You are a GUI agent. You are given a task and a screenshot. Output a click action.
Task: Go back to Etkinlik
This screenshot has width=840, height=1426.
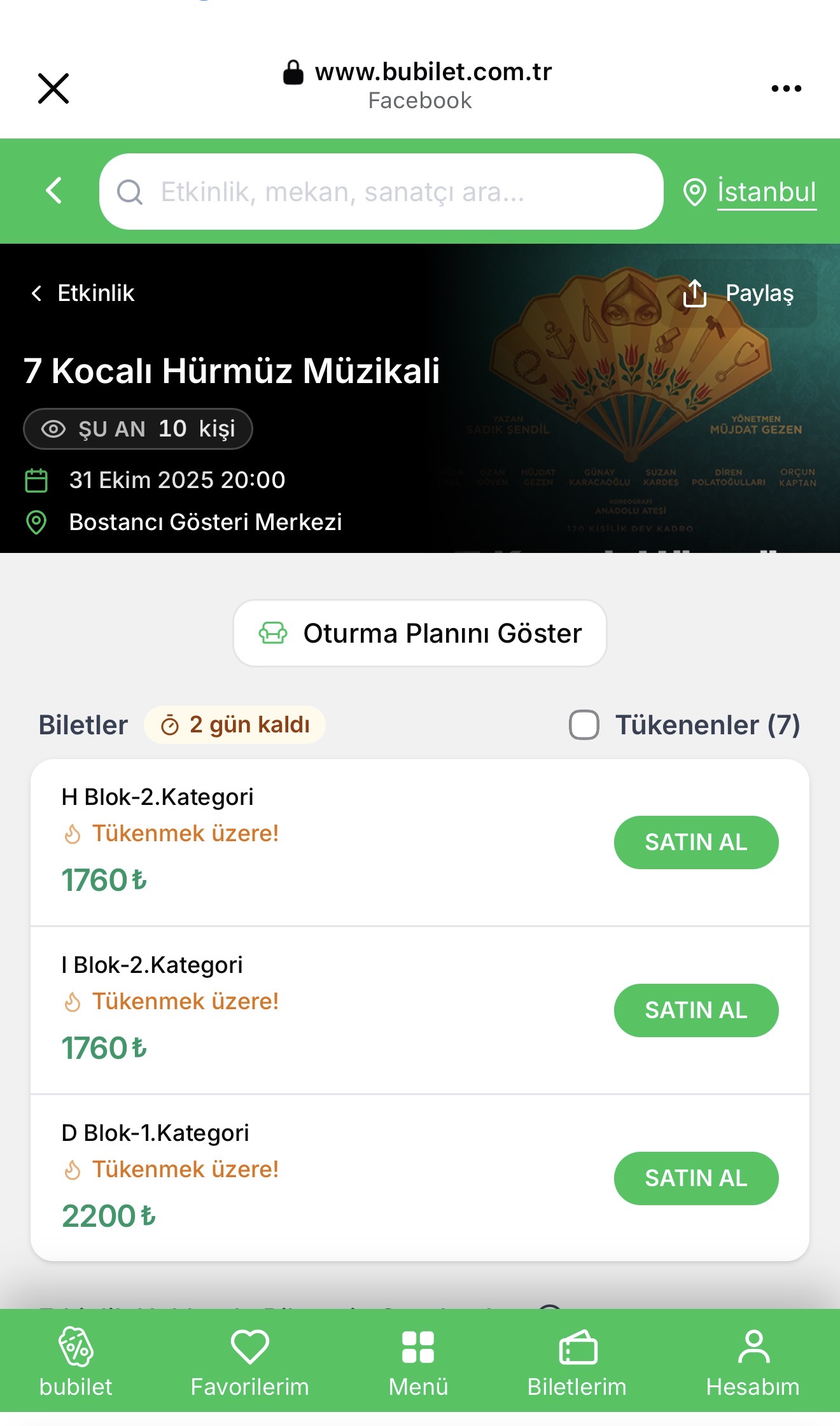tap(83, 293)
